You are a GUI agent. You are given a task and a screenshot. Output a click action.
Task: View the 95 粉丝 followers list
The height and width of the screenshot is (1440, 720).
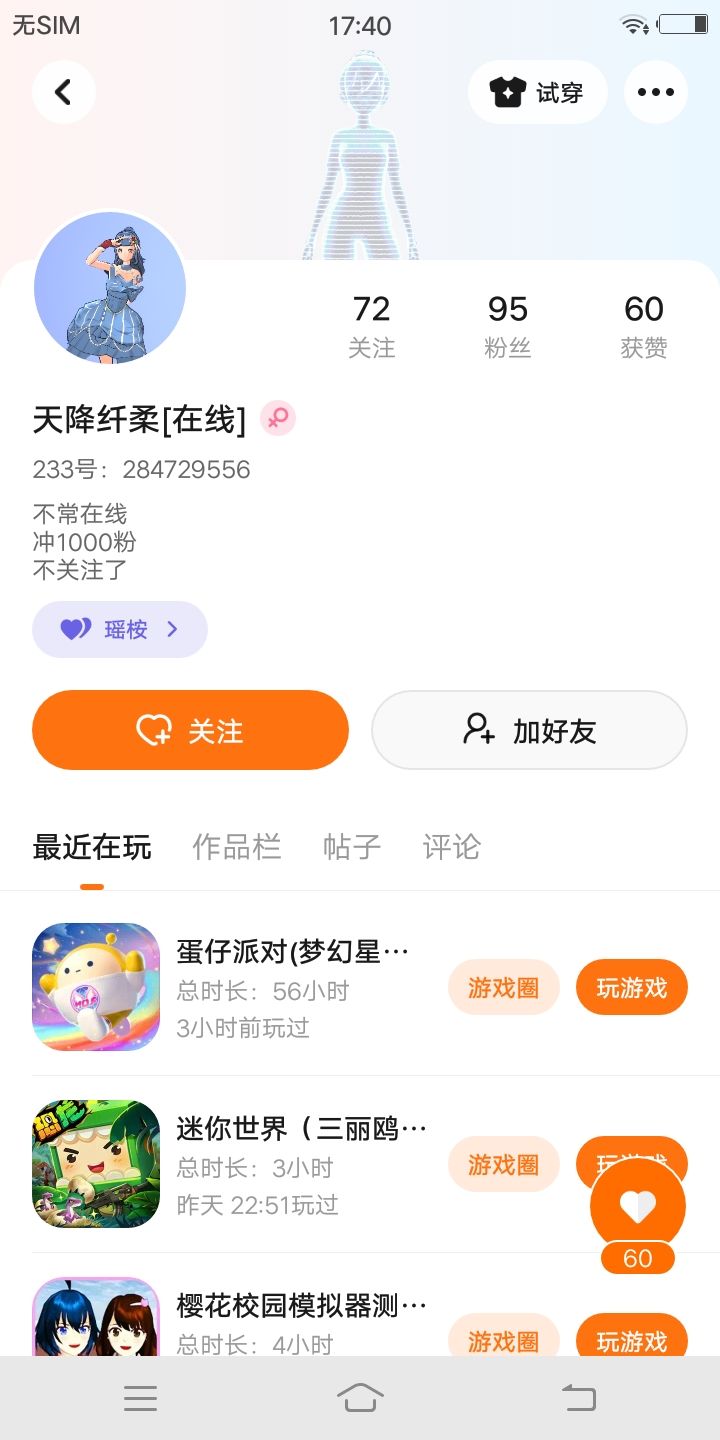pyautogui.click(x=507, y=326)
